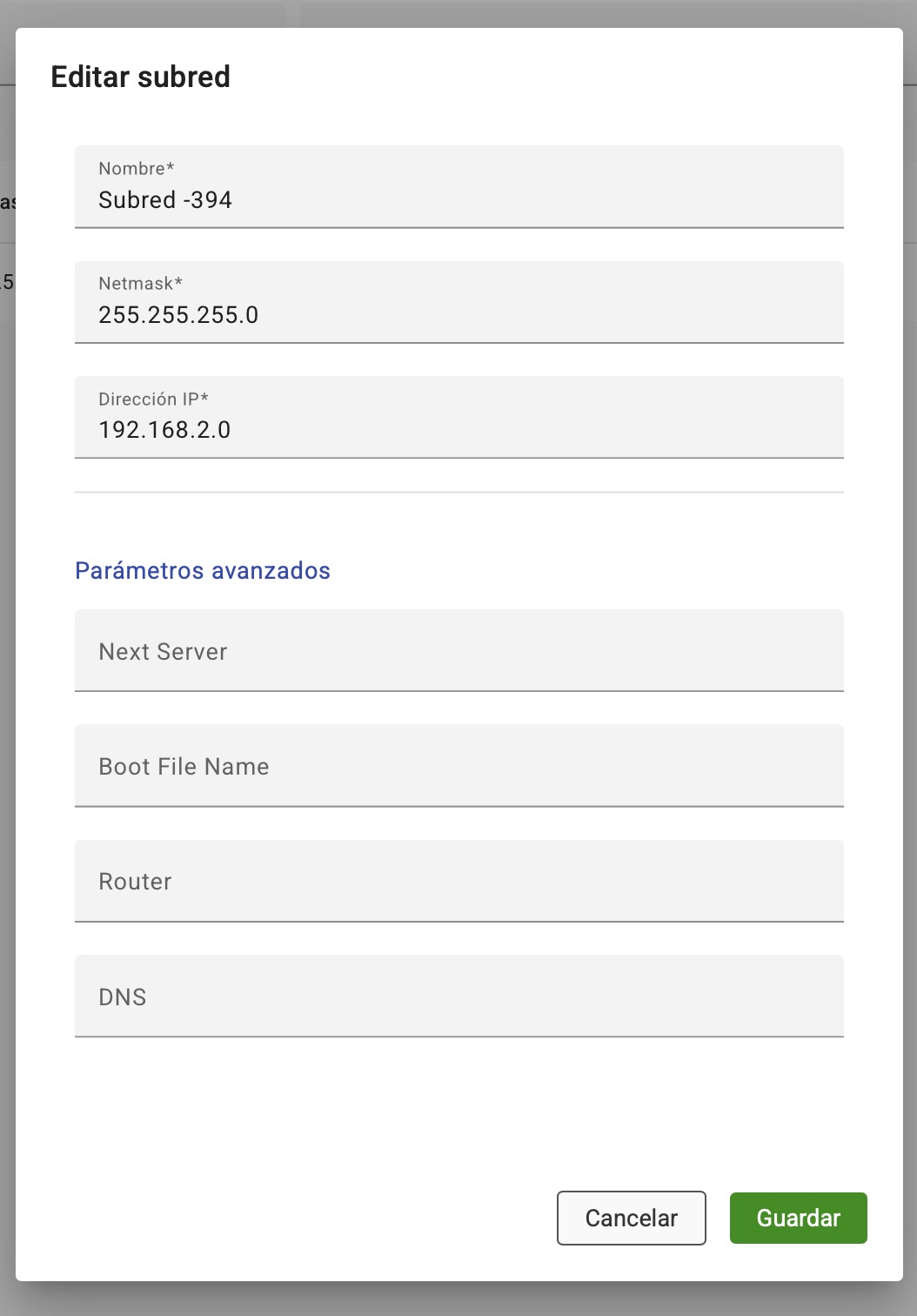
Task: Activate the Router input
Action: coord(458,881)
